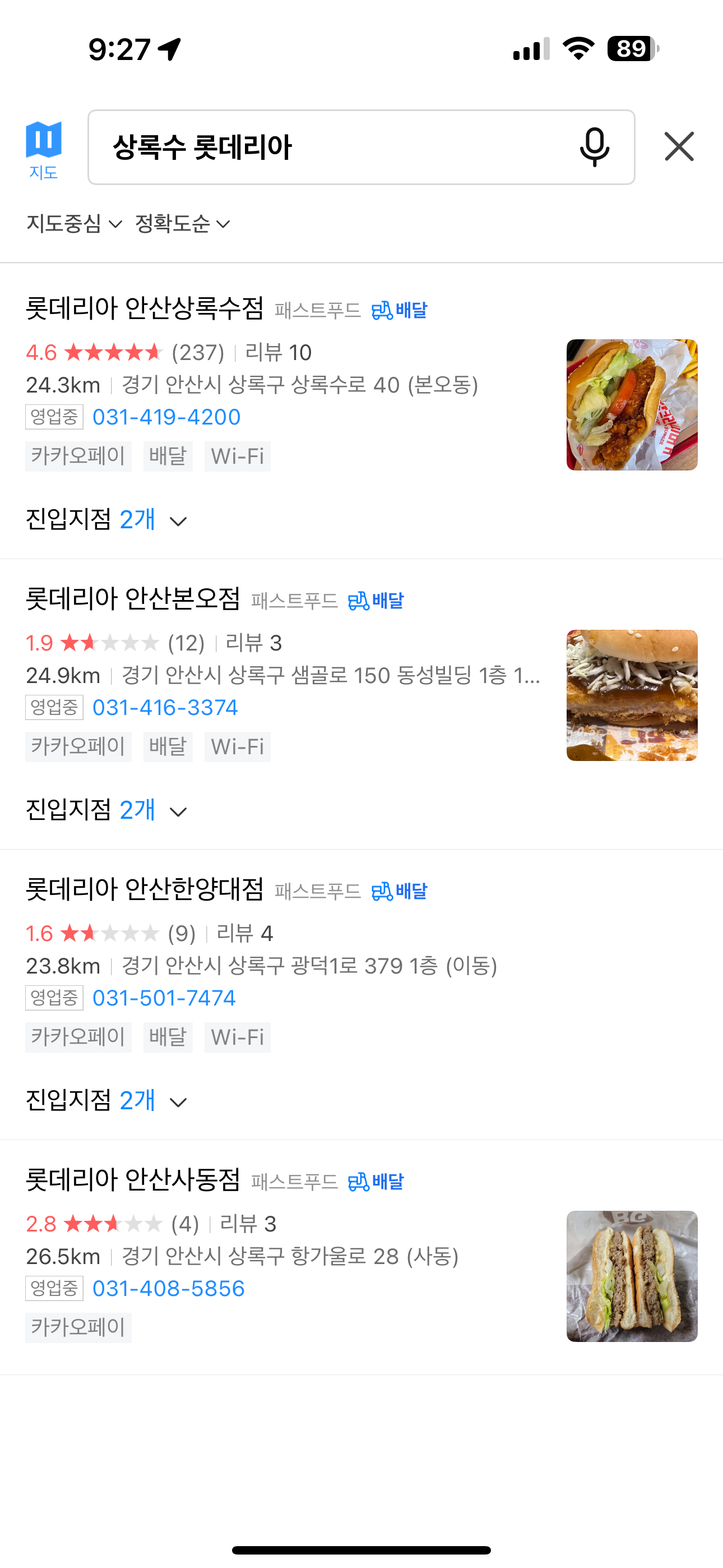Screen dimensions: 723x1568
Task: Open the 롯데리아 안산본오점 result
Action: [x=133, y=598]
